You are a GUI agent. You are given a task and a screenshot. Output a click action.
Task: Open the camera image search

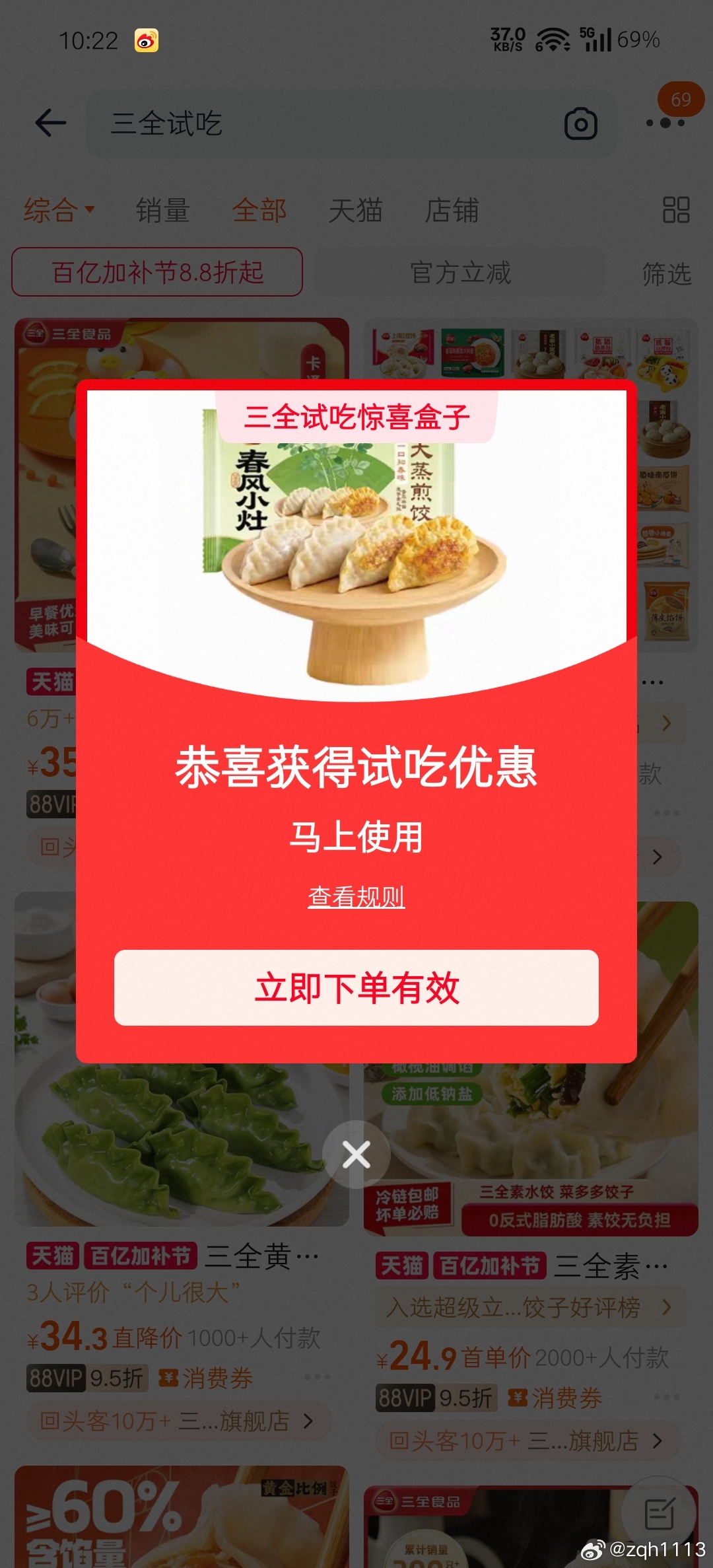(x=580, y=124)
